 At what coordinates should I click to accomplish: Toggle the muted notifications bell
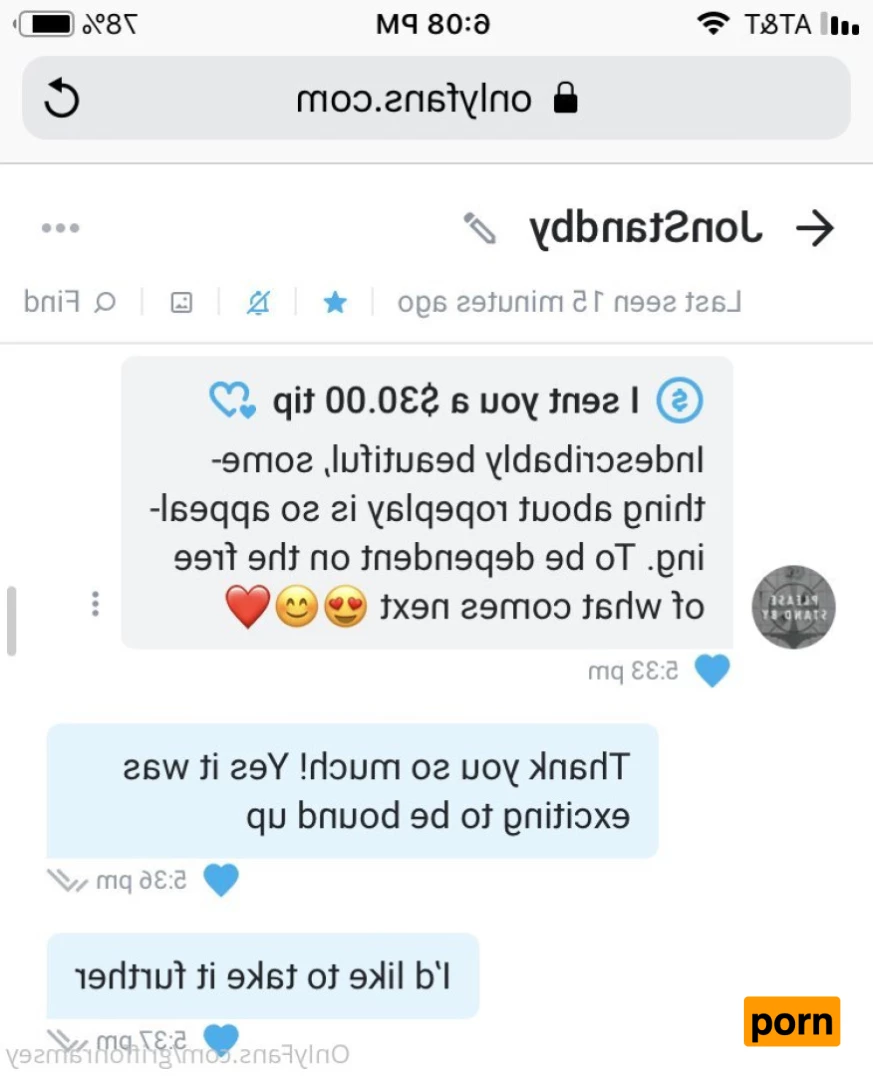tap(258, 302)
